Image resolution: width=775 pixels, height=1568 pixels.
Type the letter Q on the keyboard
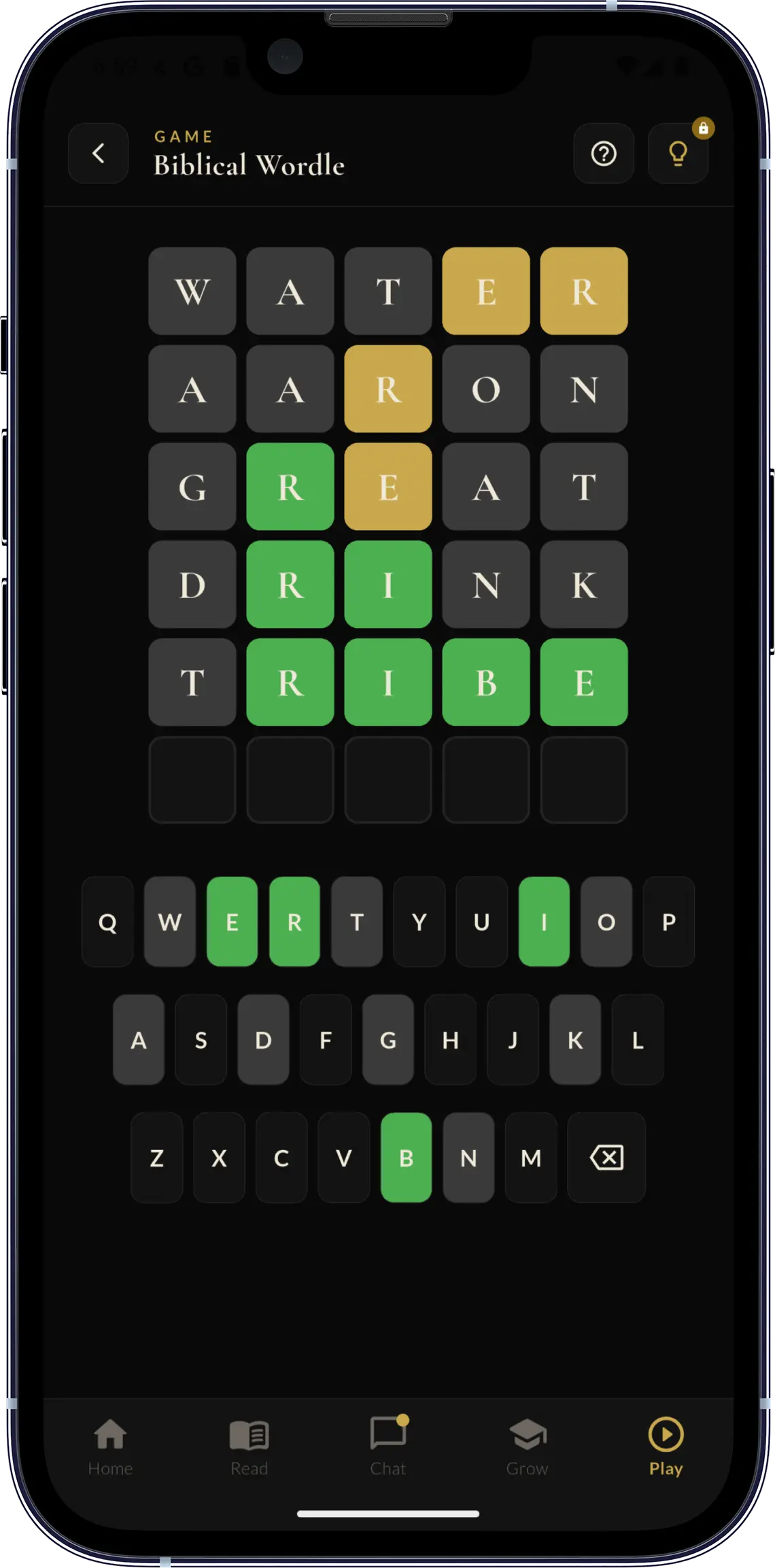pyautogui.click(x=107, y=922)
